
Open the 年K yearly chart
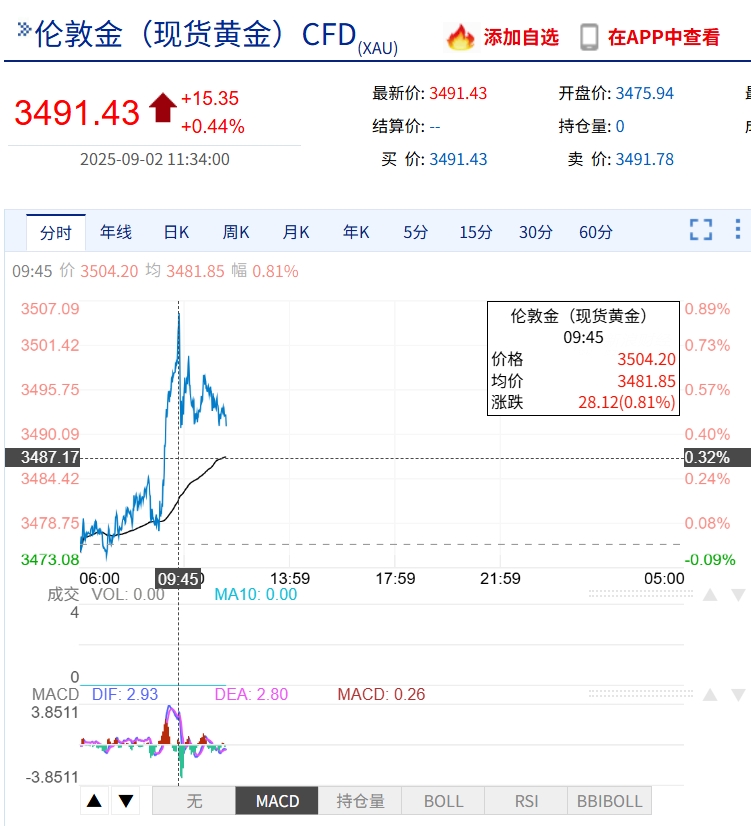pyautogui.click(x=356, y=232)
